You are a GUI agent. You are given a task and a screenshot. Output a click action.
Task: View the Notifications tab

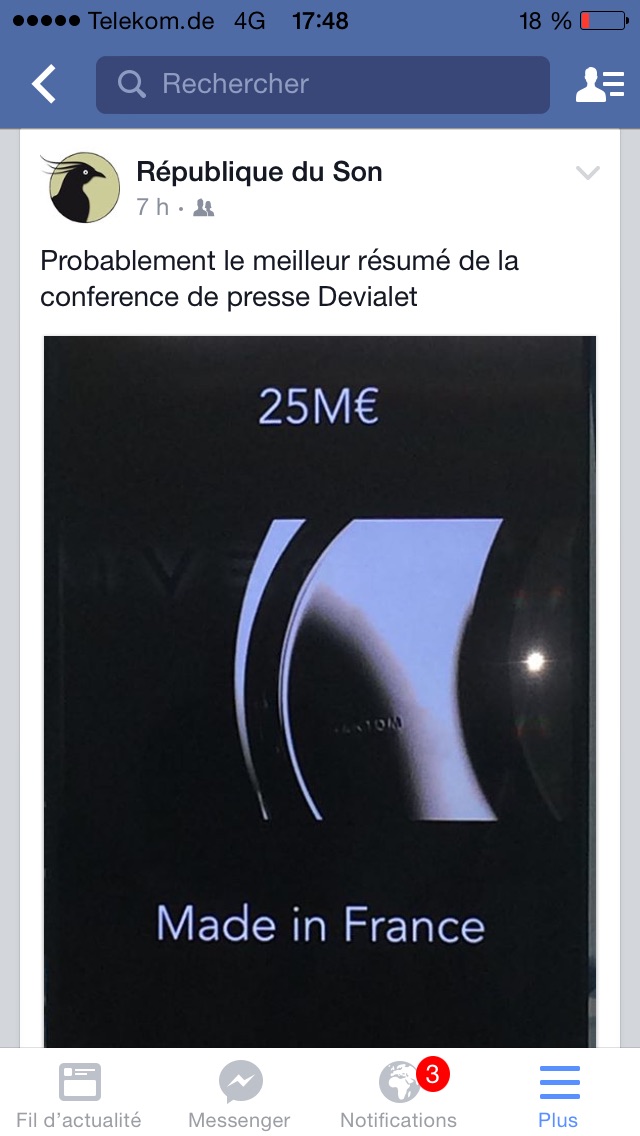399,1095
